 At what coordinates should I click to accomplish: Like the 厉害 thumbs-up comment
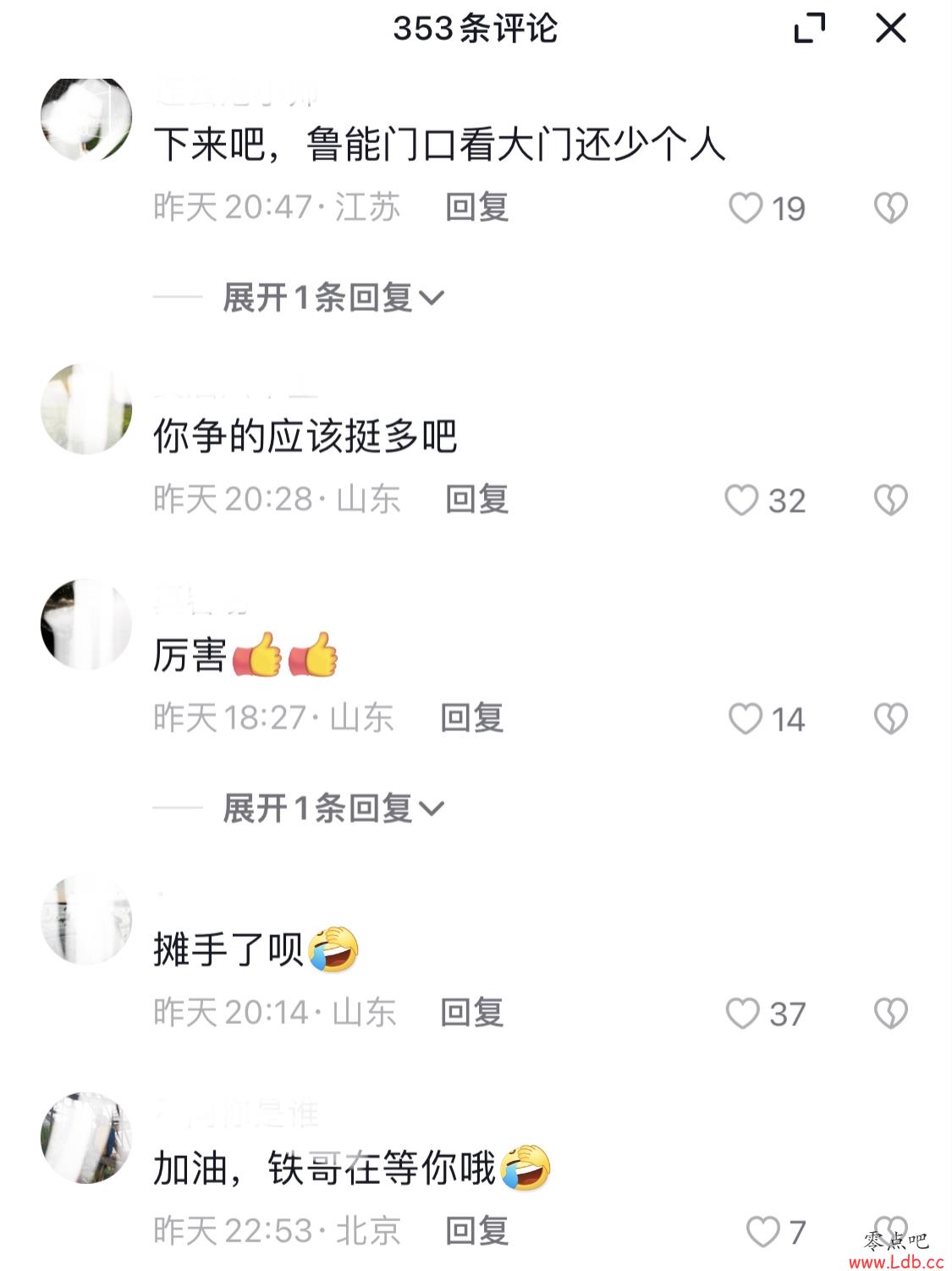click(x=746, y=719)
